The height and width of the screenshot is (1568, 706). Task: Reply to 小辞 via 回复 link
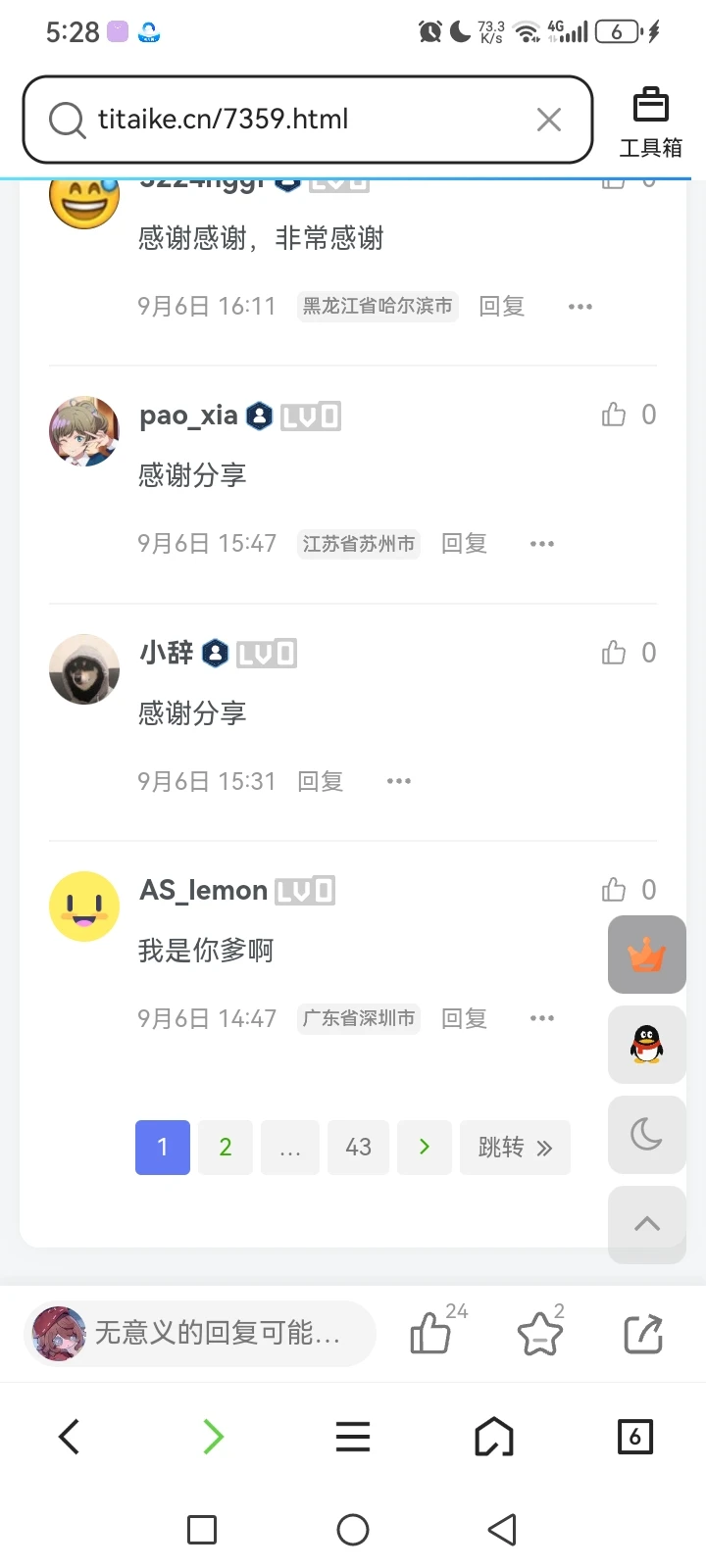(320, 781)
